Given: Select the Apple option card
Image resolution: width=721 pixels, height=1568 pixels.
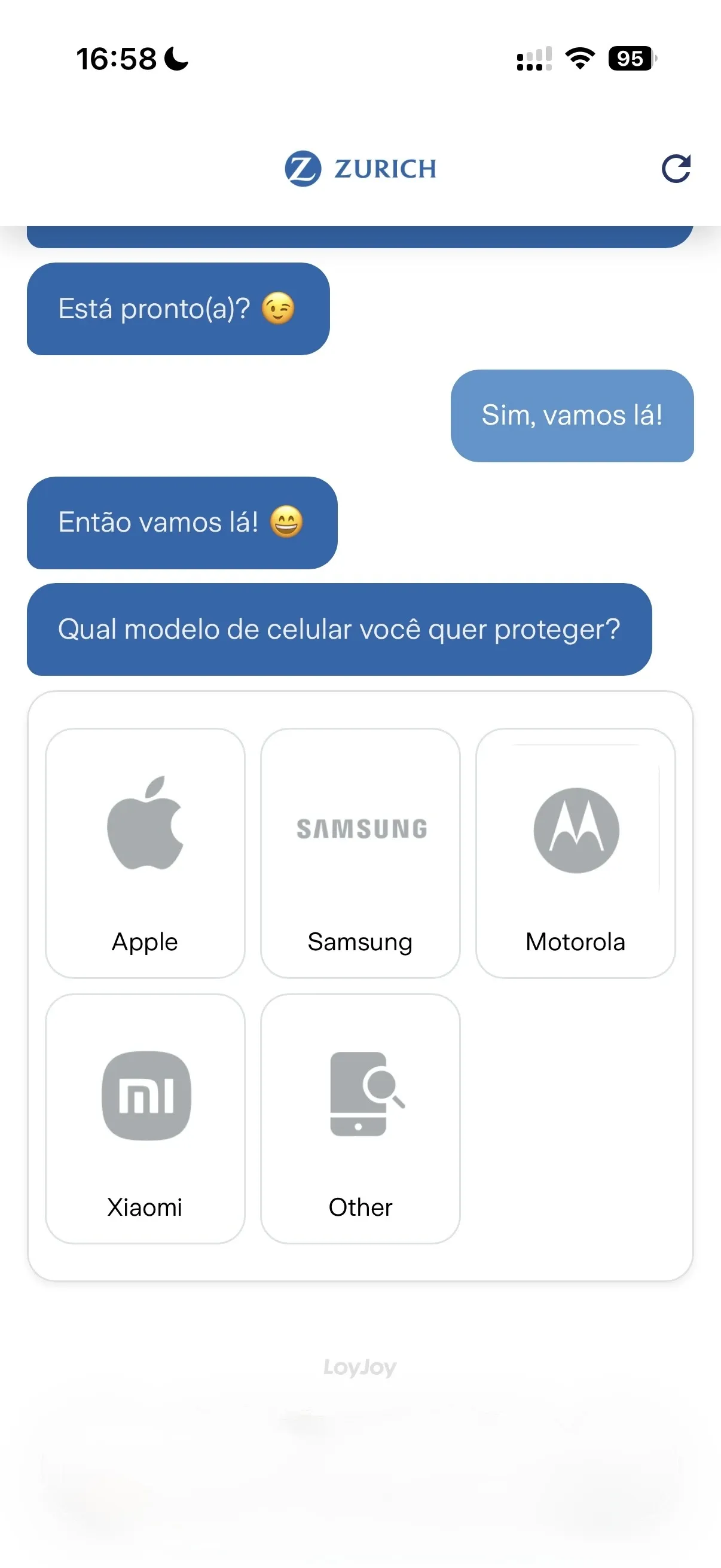Looking at the screenshot, I should (144, 852).
